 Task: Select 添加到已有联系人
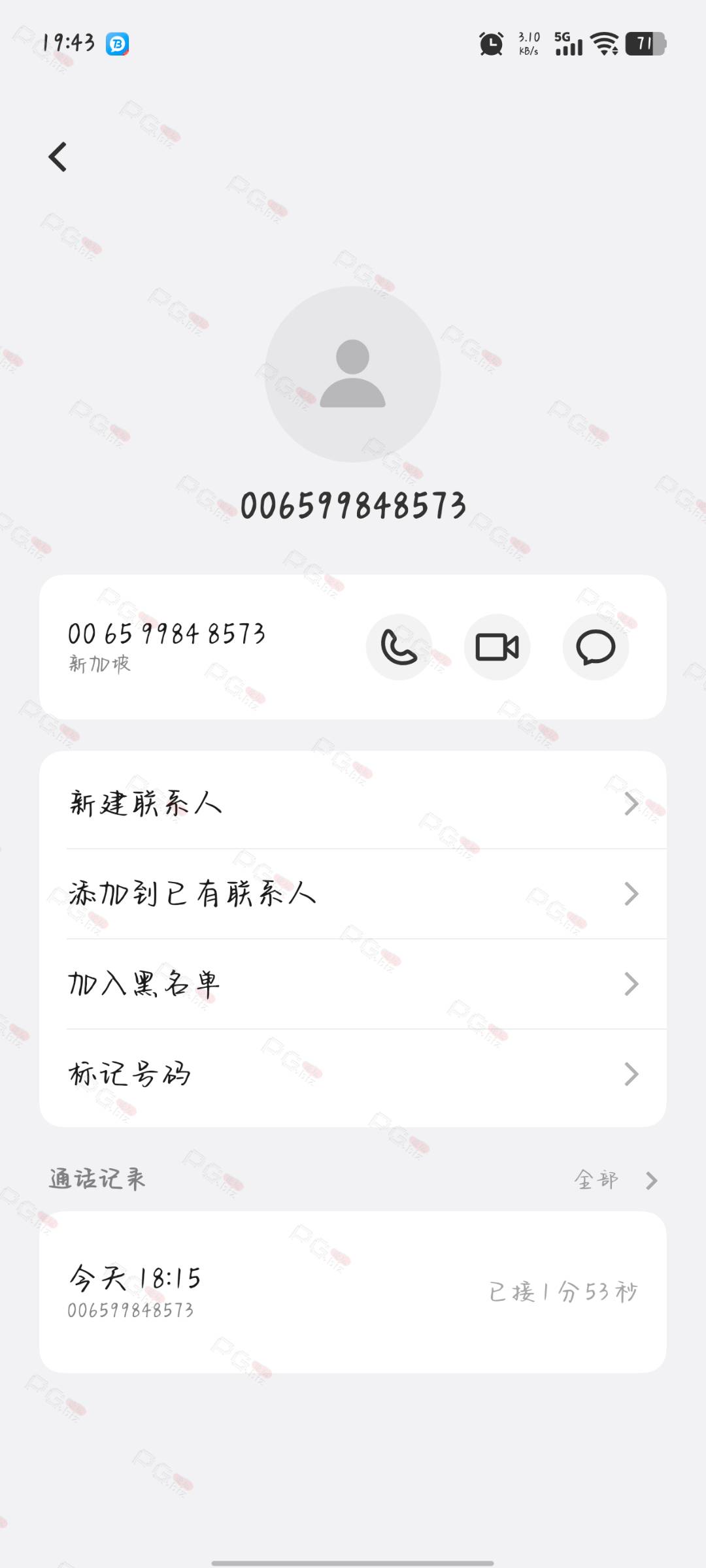click(353, 894)
